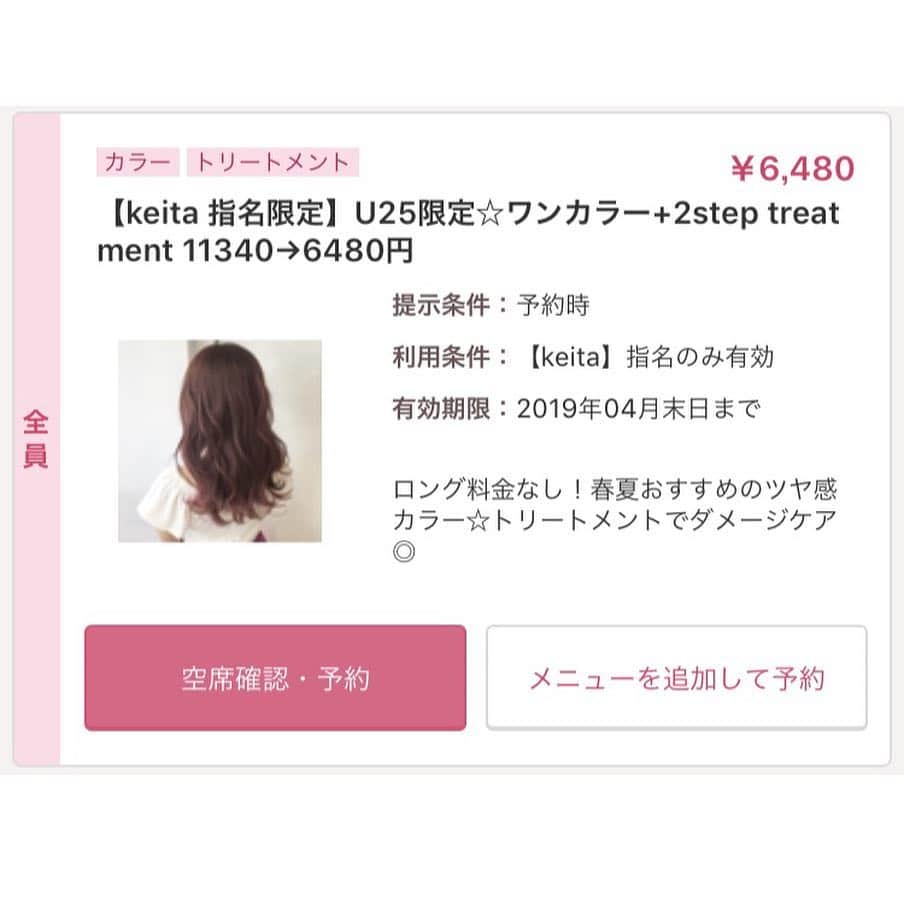Viewport: 904px width, 904px height.
Task: Select メニューを追加して予約 button
Action: coord(676,678)
